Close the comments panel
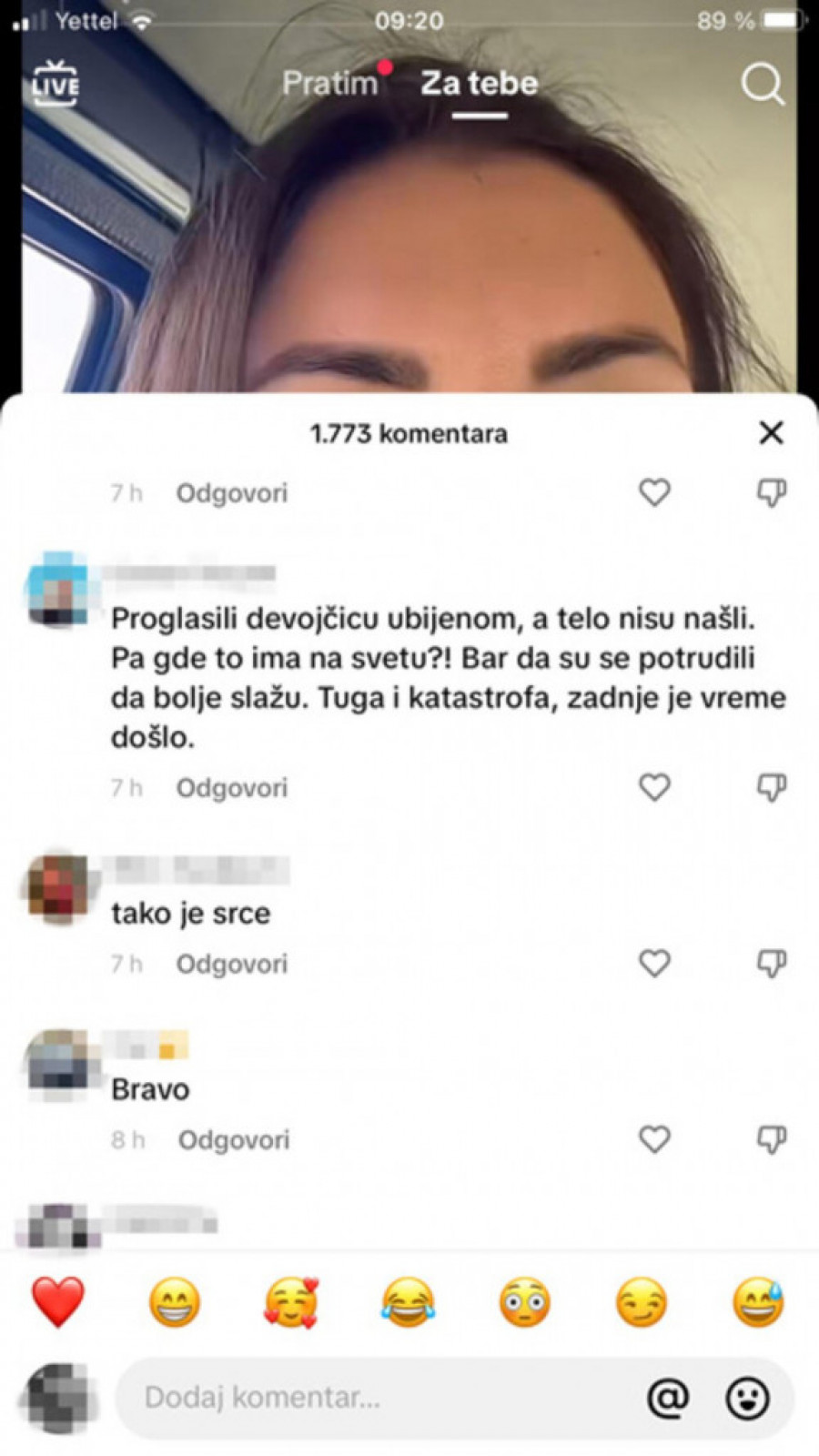 coord(771,433)
